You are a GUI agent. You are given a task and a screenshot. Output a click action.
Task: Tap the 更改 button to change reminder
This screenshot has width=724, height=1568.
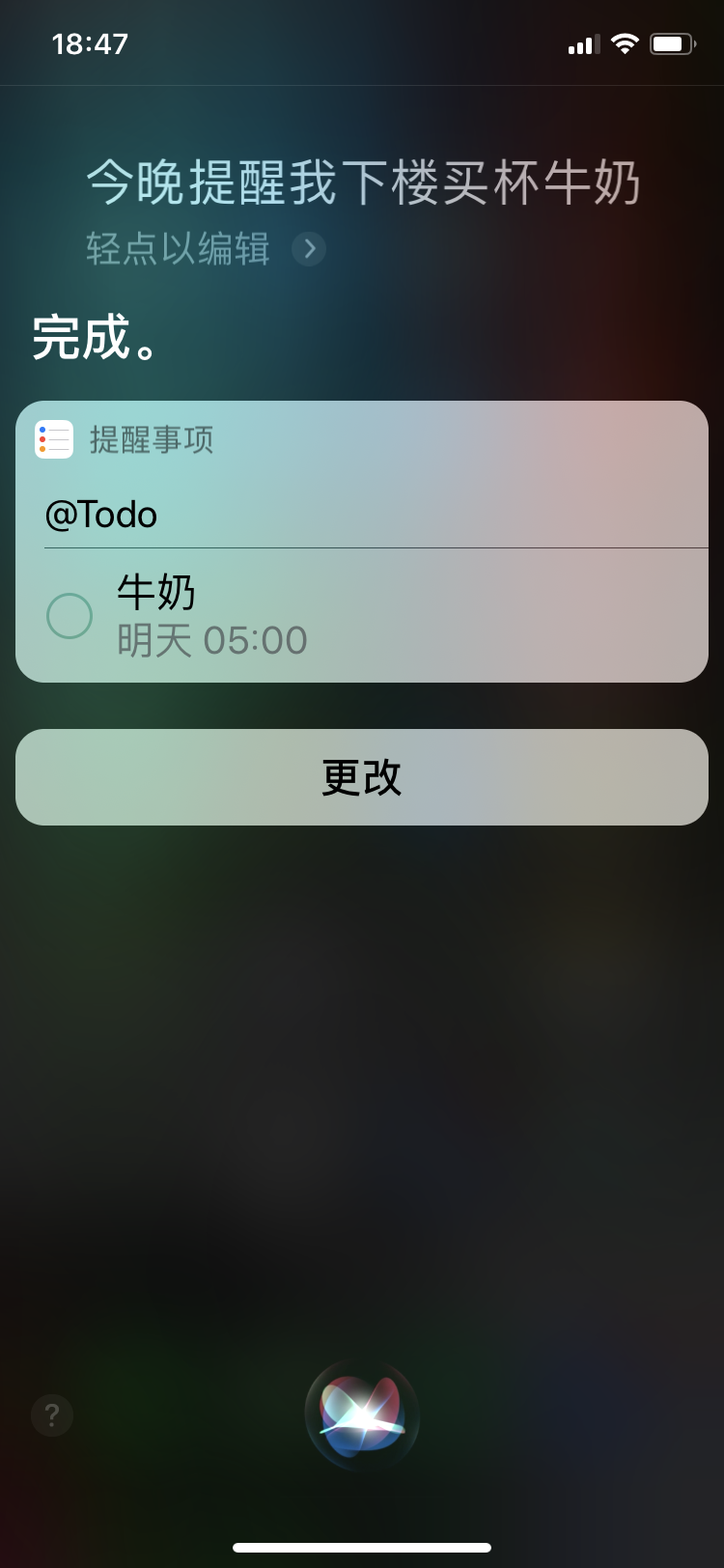click(x=362, y=777)
